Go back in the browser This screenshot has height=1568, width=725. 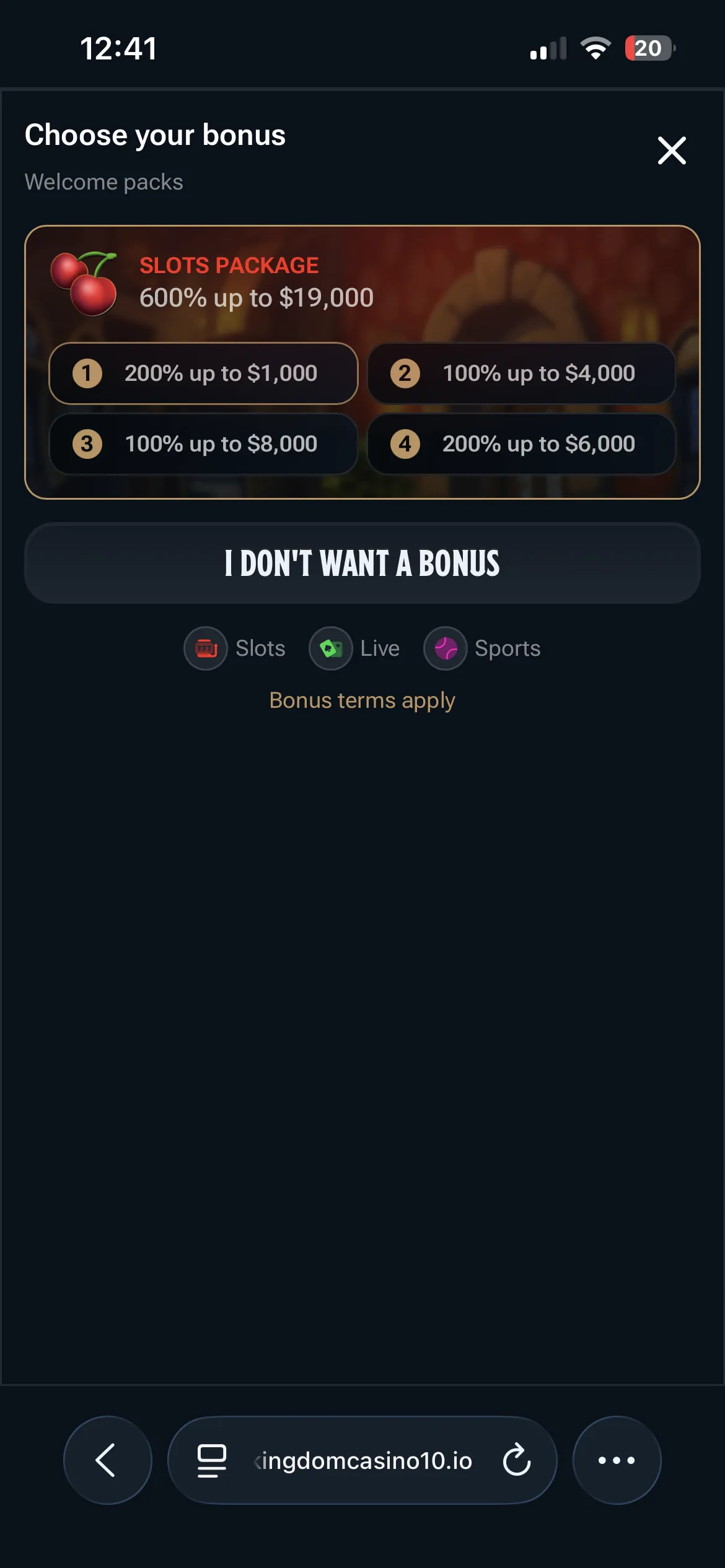click(107, 1460)
